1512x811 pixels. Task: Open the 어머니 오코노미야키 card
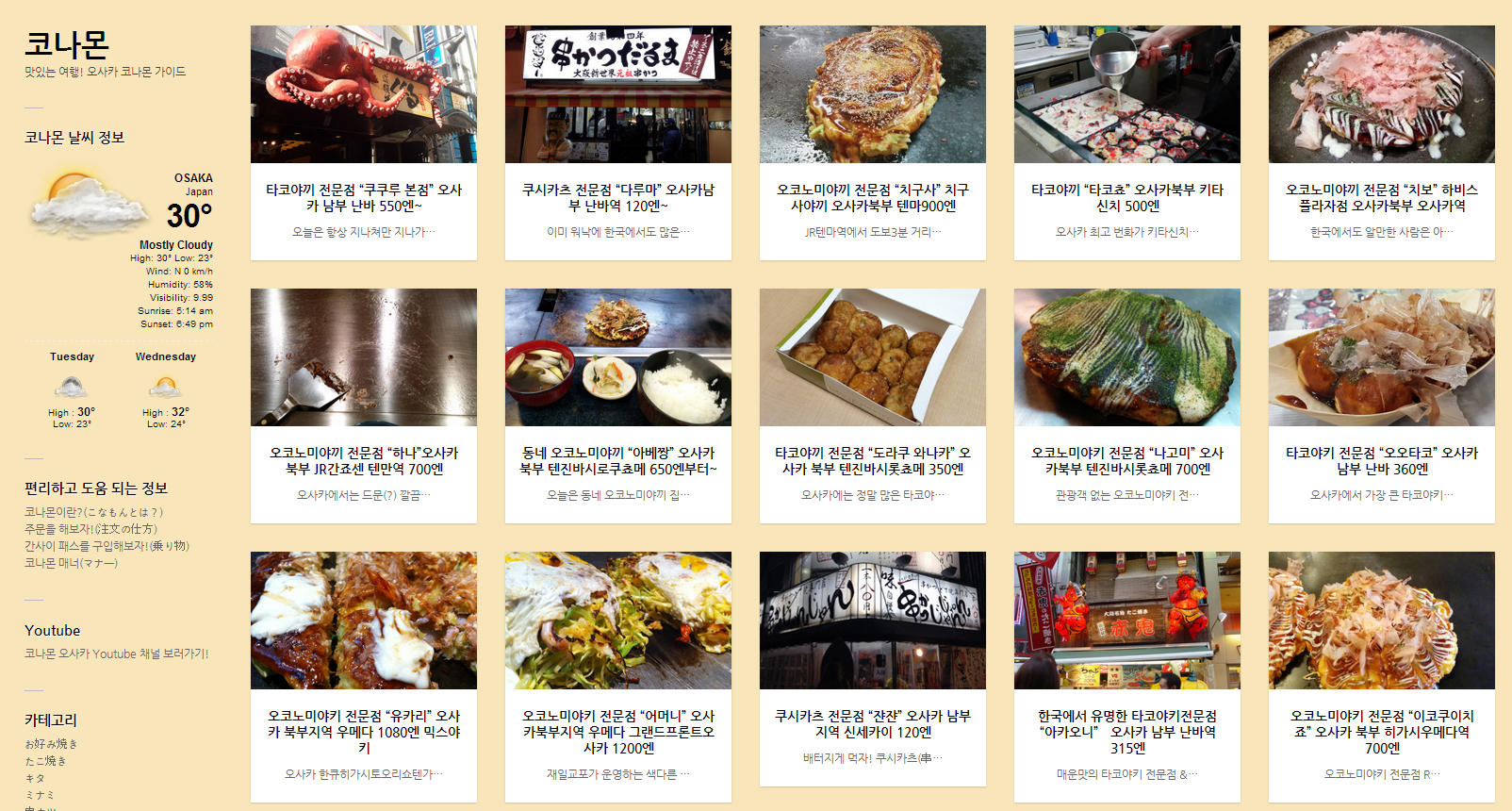coord(617,731)
